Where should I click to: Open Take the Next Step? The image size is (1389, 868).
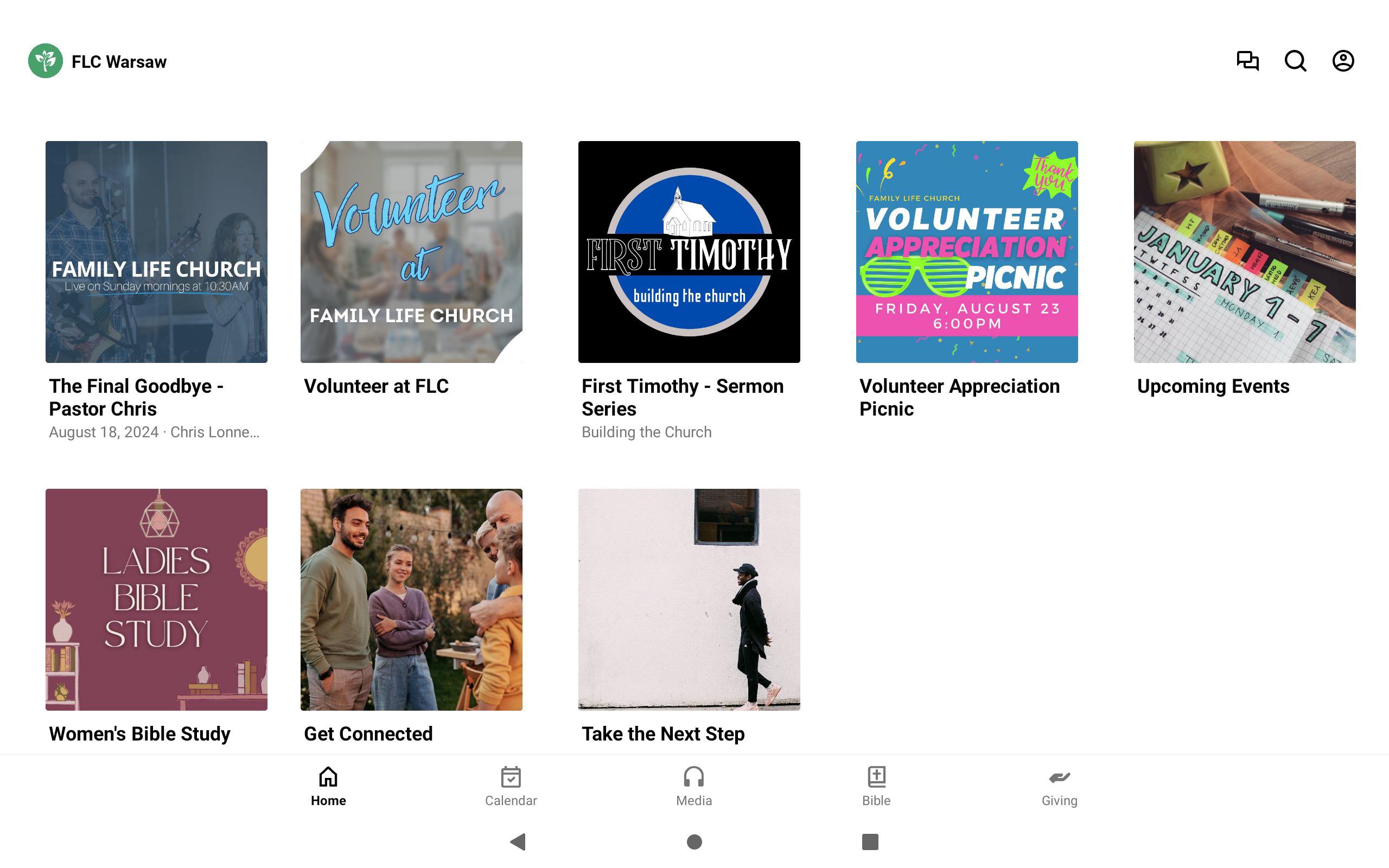[689, 599]
